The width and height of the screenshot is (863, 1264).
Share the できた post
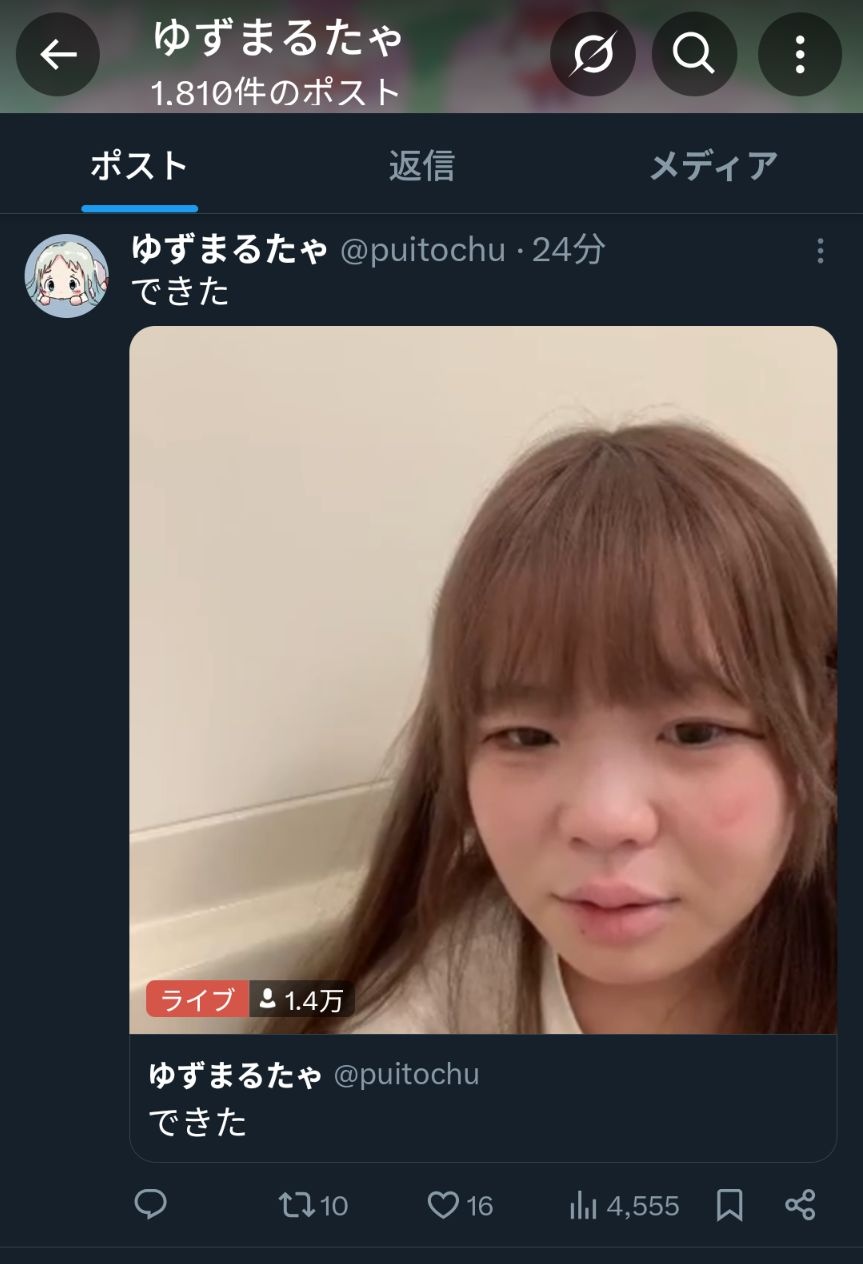pos(800,1205)
